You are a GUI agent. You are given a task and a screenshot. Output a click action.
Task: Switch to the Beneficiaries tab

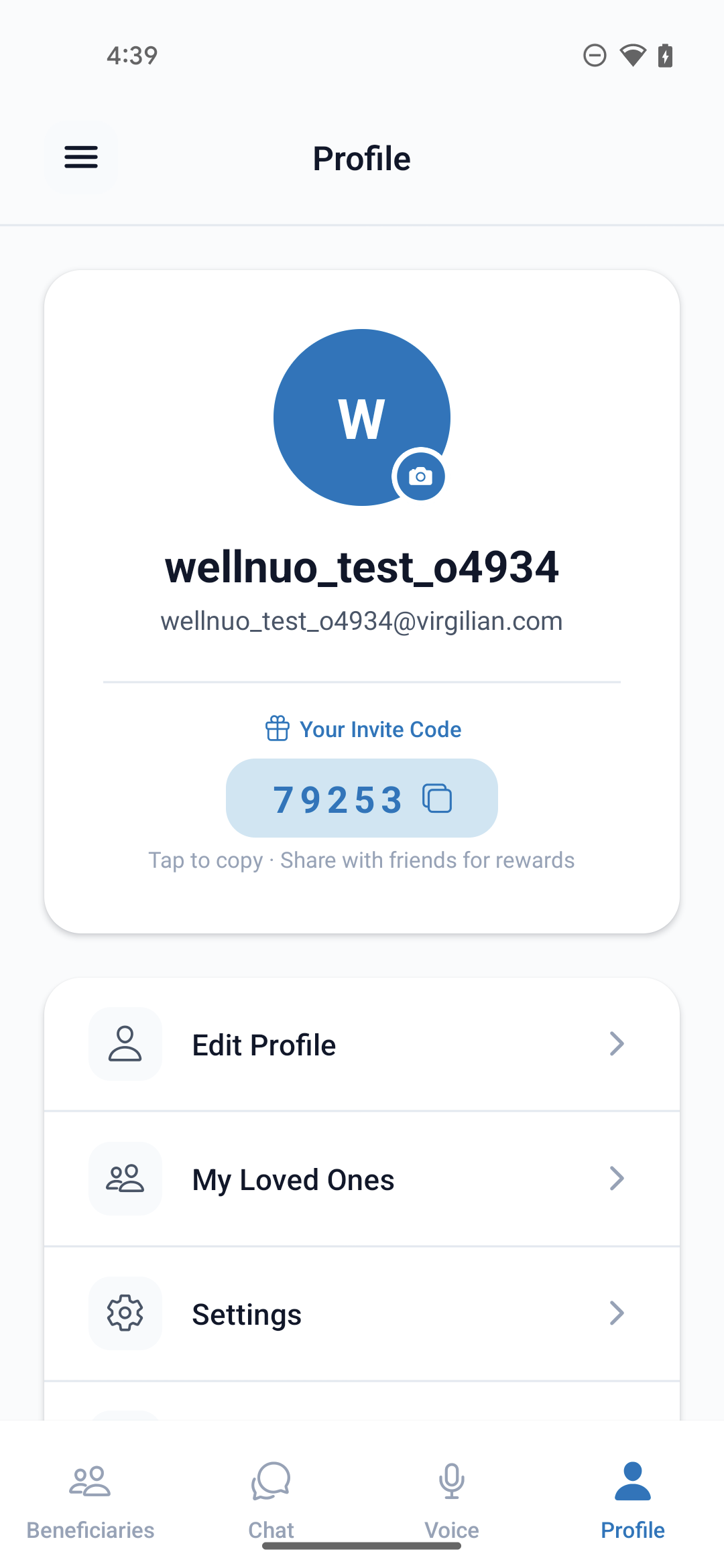(90, 1500)
